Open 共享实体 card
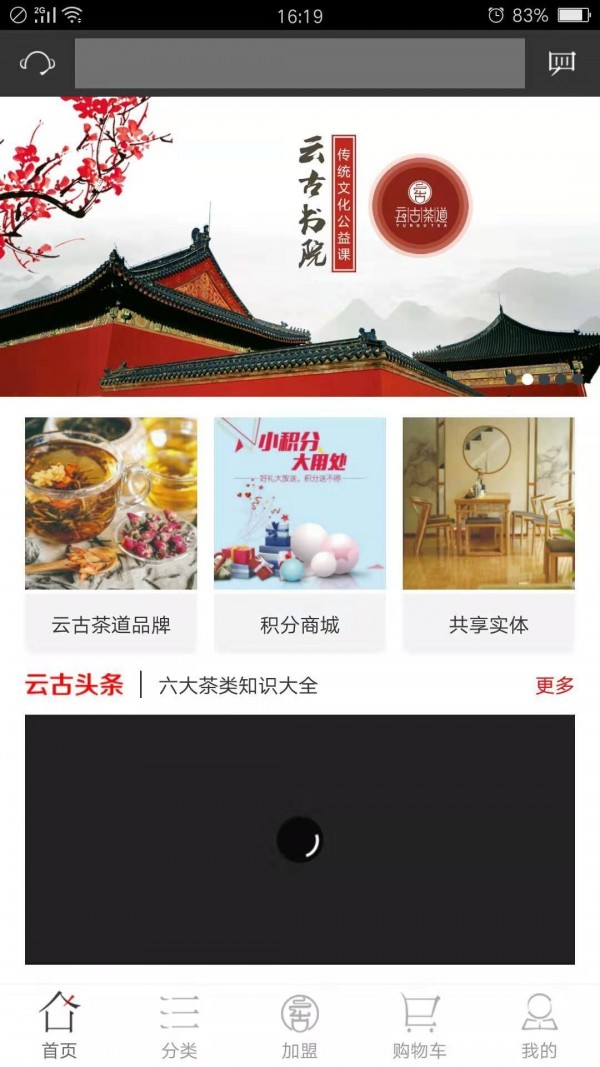This screenshot has width=600, height=1067. (488, 532)
